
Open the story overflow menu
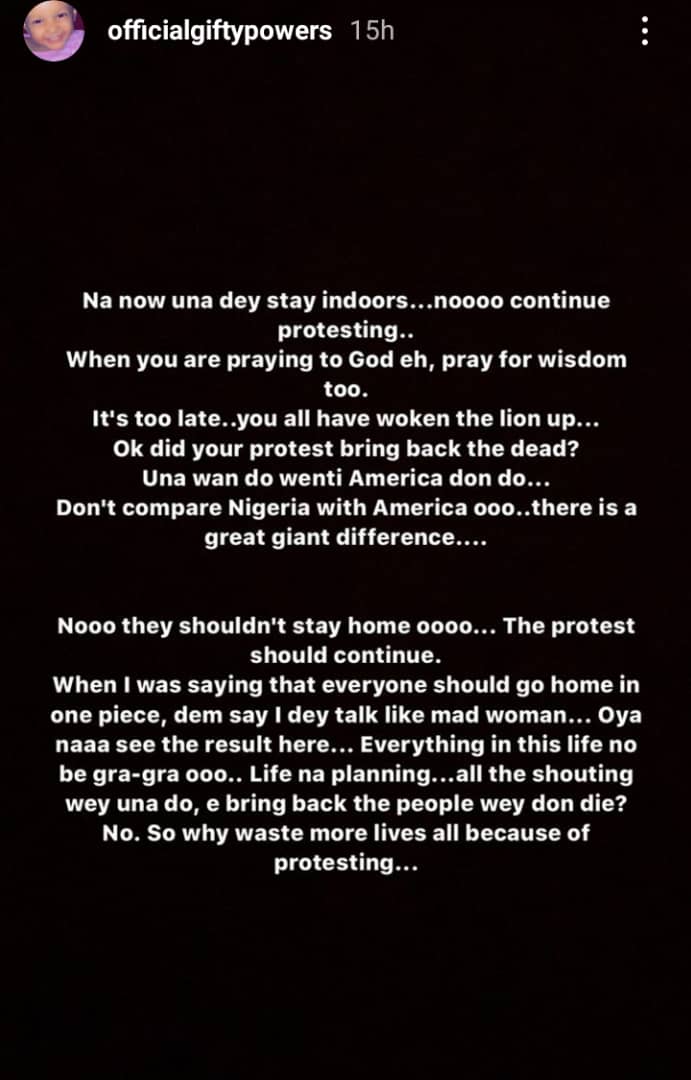coord(645,32)
